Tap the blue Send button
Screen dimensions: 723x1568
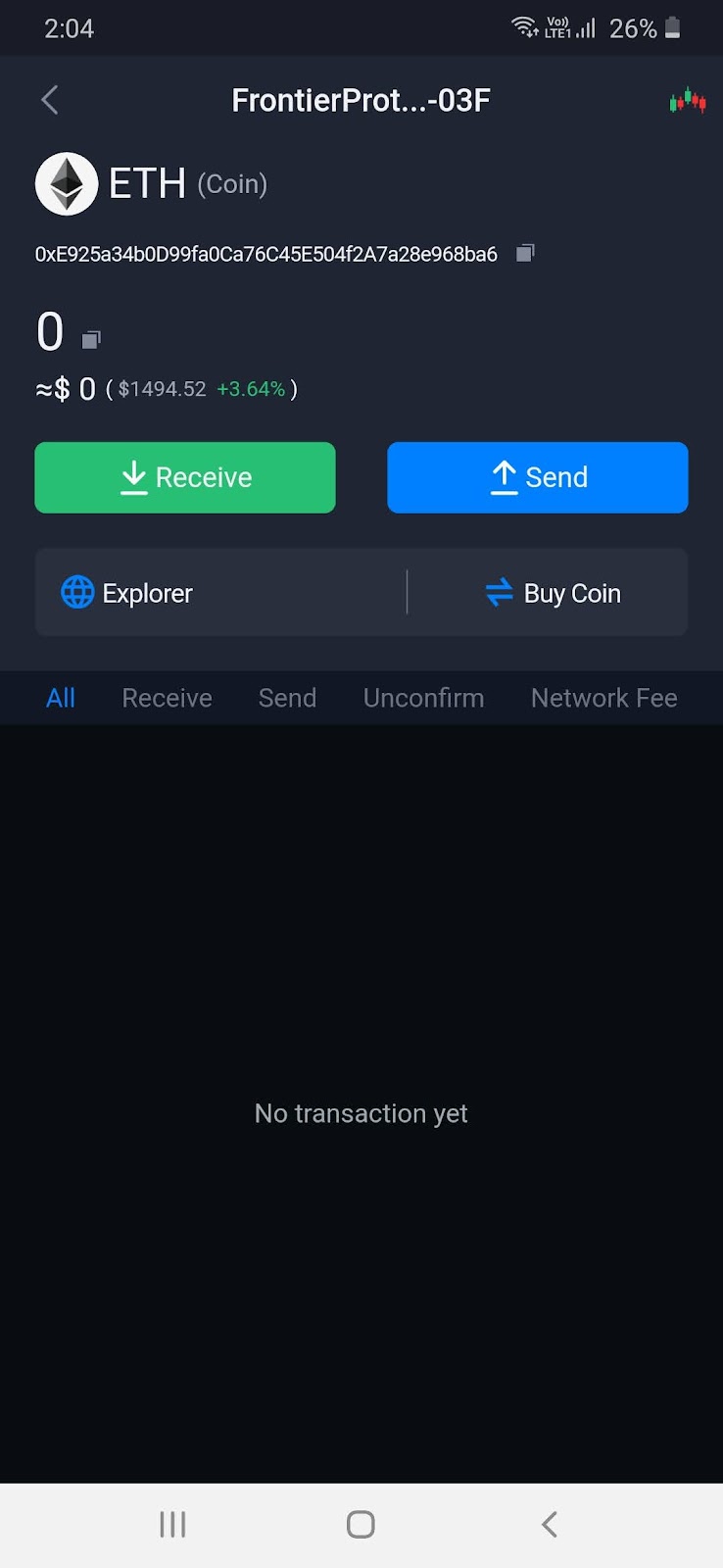coord(538,477)
